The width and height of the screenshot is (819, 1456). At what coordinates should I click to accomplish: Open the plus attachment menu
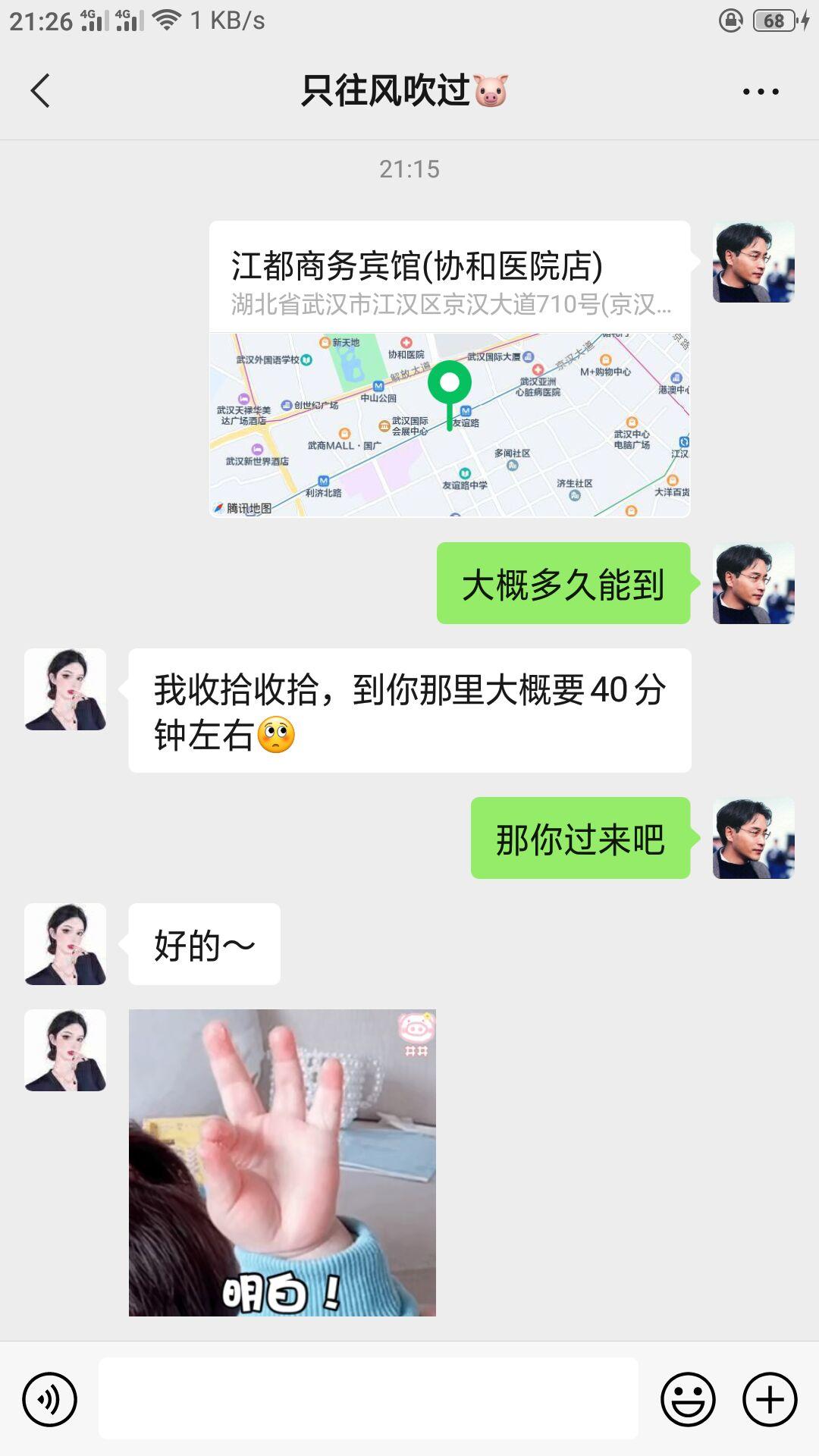click(x=770, y=1399)
